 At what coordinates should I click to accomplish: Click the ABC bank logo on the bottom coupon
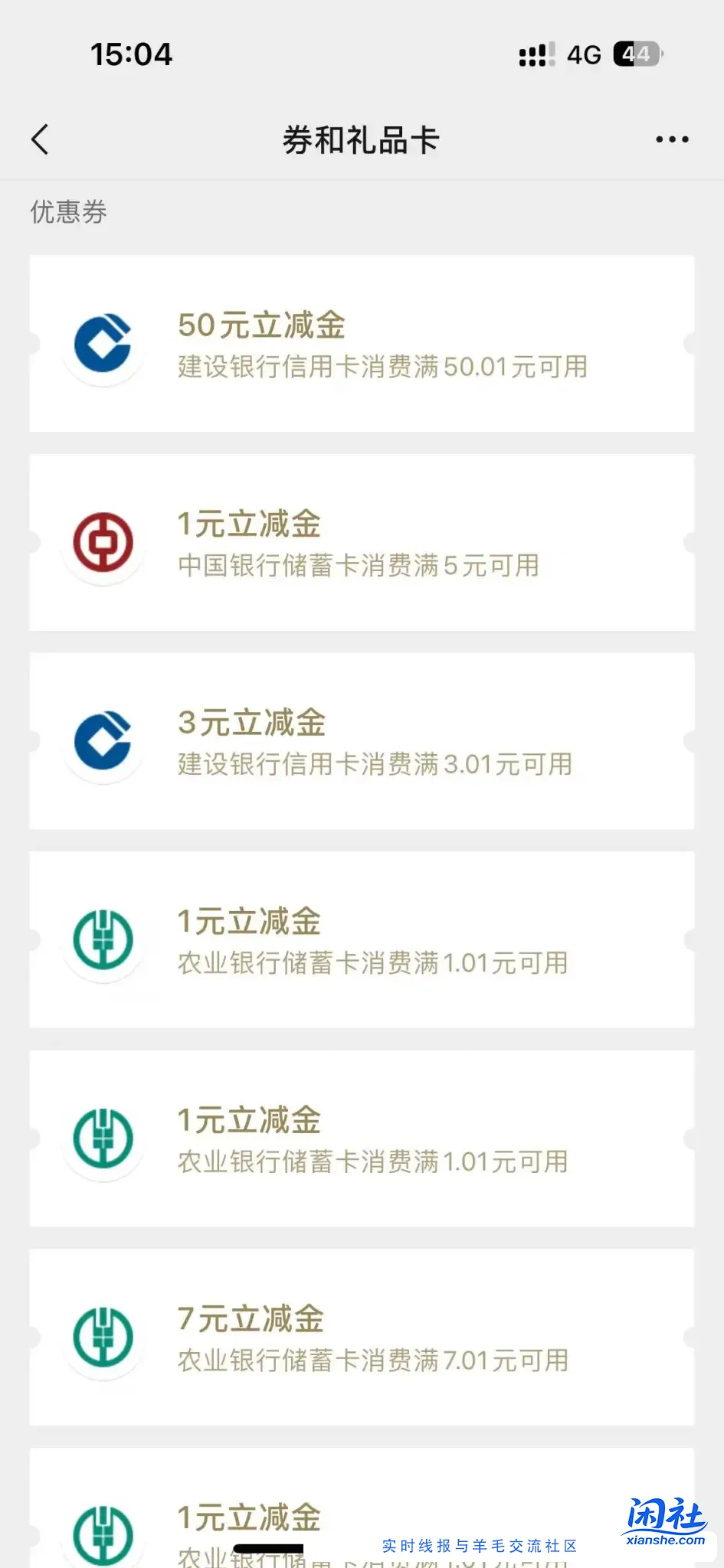[103, 1535]
